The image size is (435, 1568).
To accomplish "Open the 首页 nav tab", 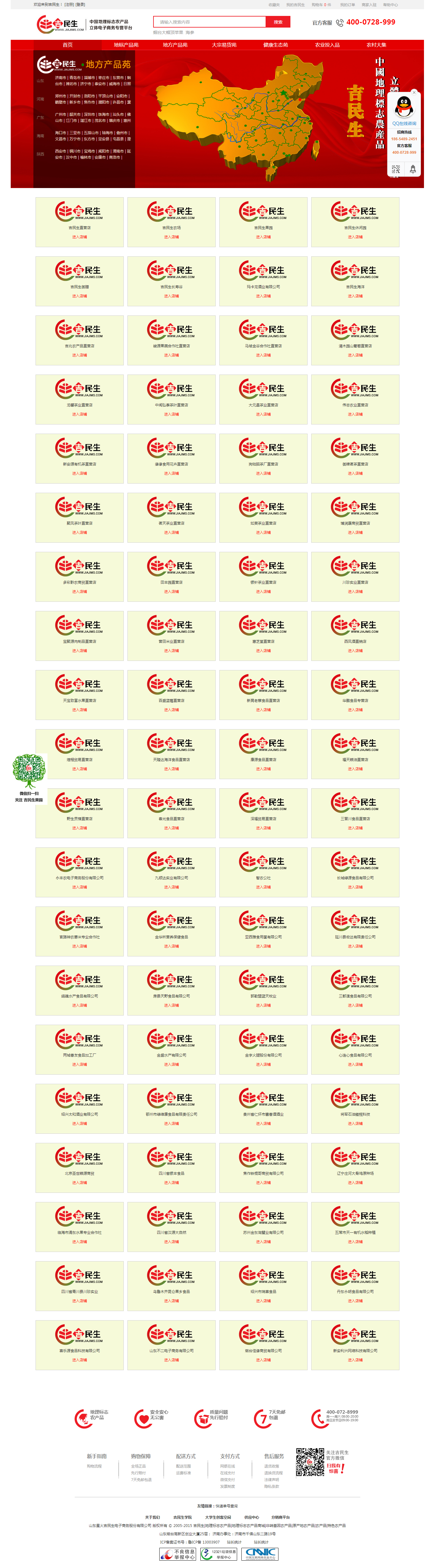I will coord(68,45).
